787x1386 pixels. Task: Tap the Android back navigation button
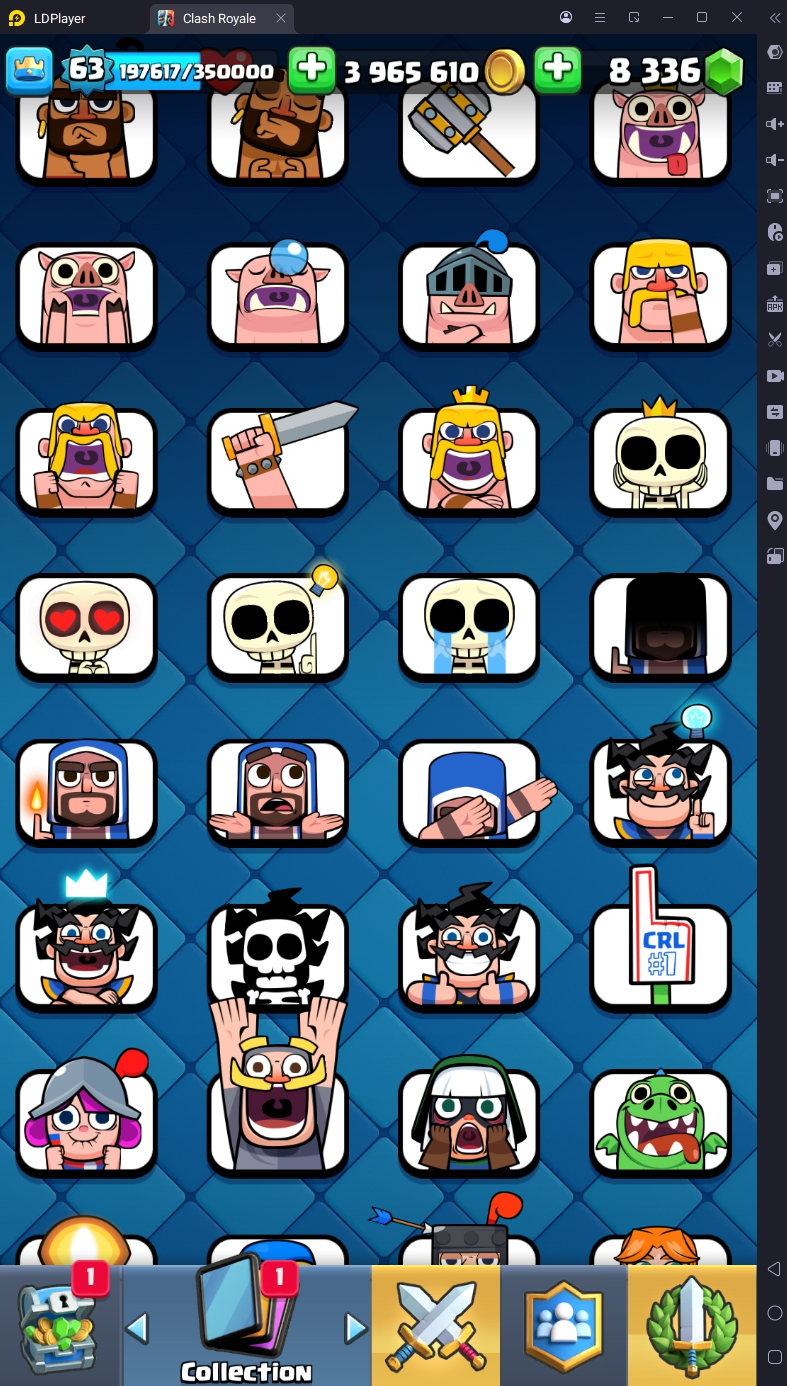pos(774,1269)
